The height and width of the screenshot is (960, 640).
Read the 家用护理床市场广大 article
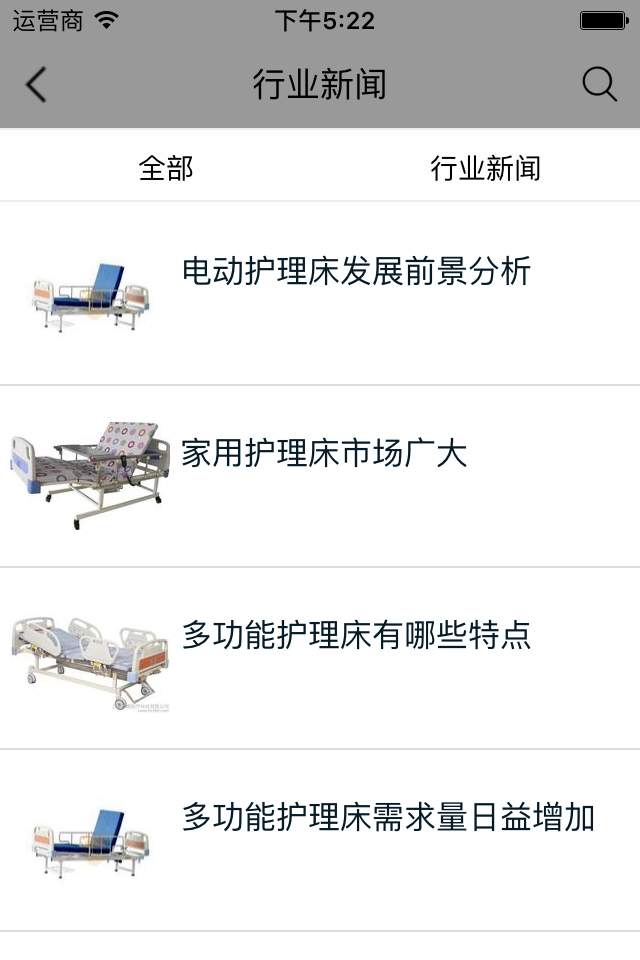point(324,454)
